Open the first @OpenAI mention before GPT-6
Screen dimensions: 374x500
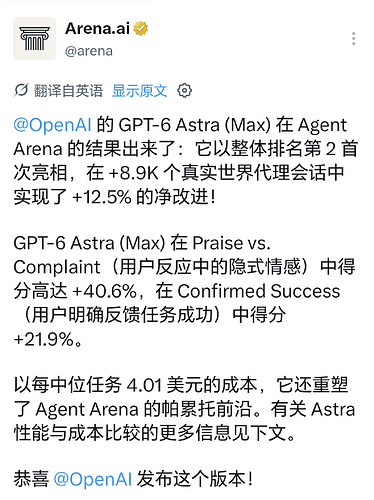52,125
